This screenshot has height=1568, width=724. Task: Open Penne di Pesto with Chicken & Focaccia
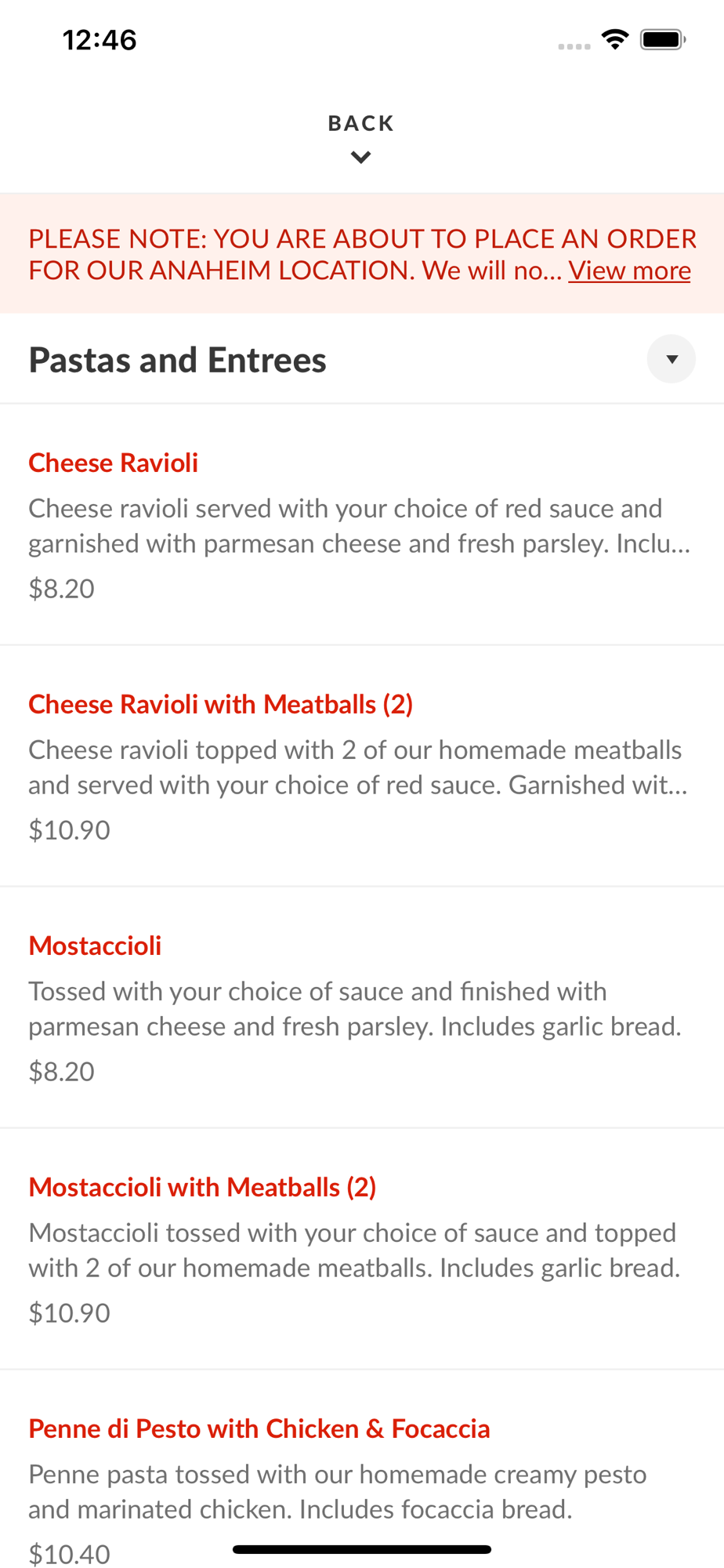point(259,1428)
